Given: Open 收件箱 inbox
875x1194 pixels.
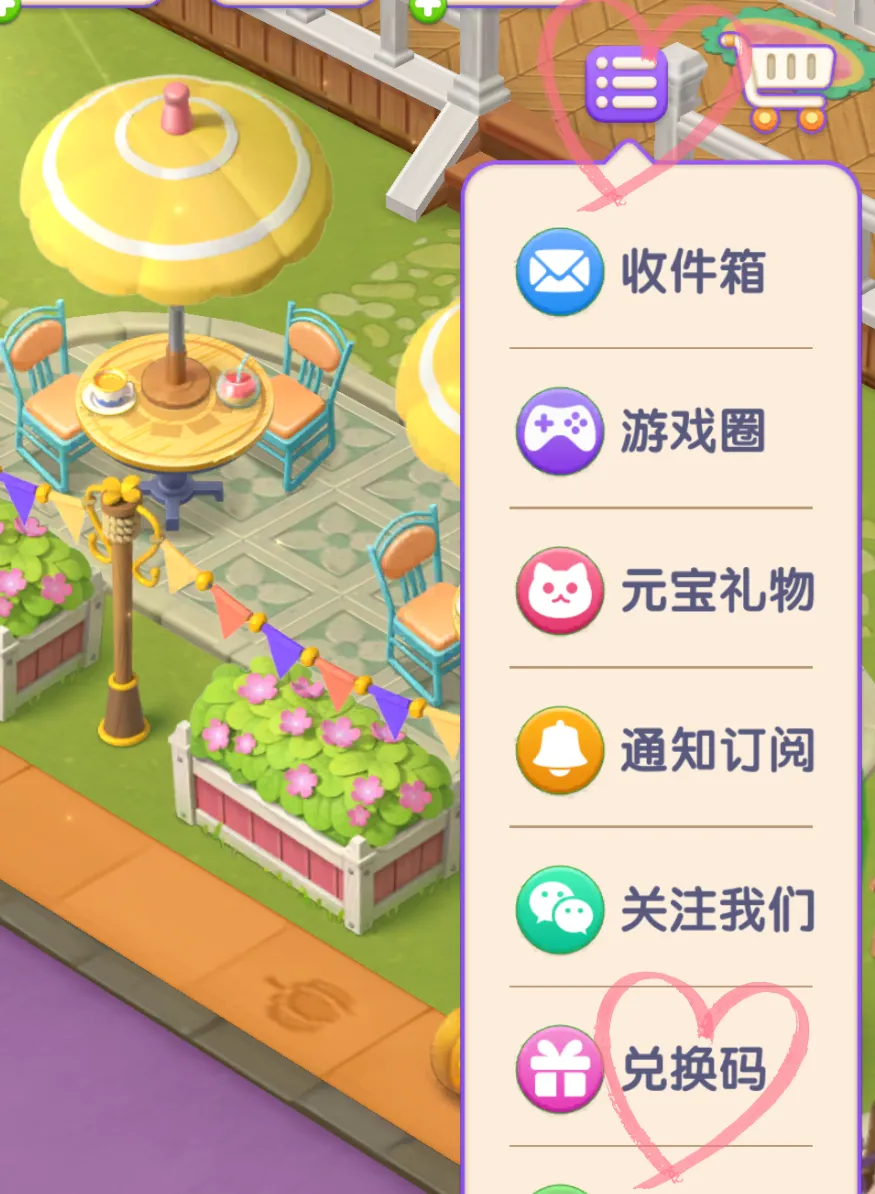Looking at the screenshot, I should [x=660, y=272].
